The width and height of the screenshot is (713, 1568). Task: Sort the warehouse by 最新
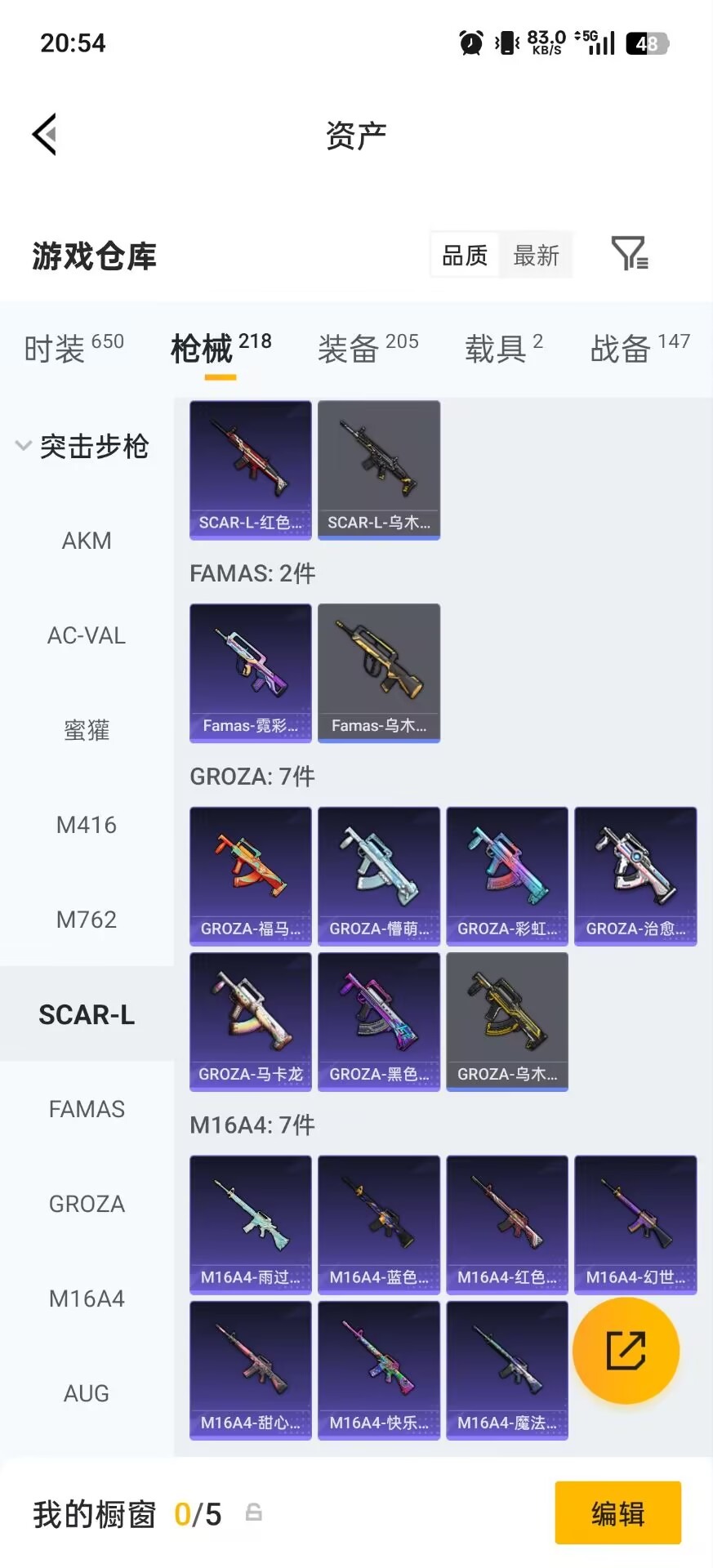point(536,256)
